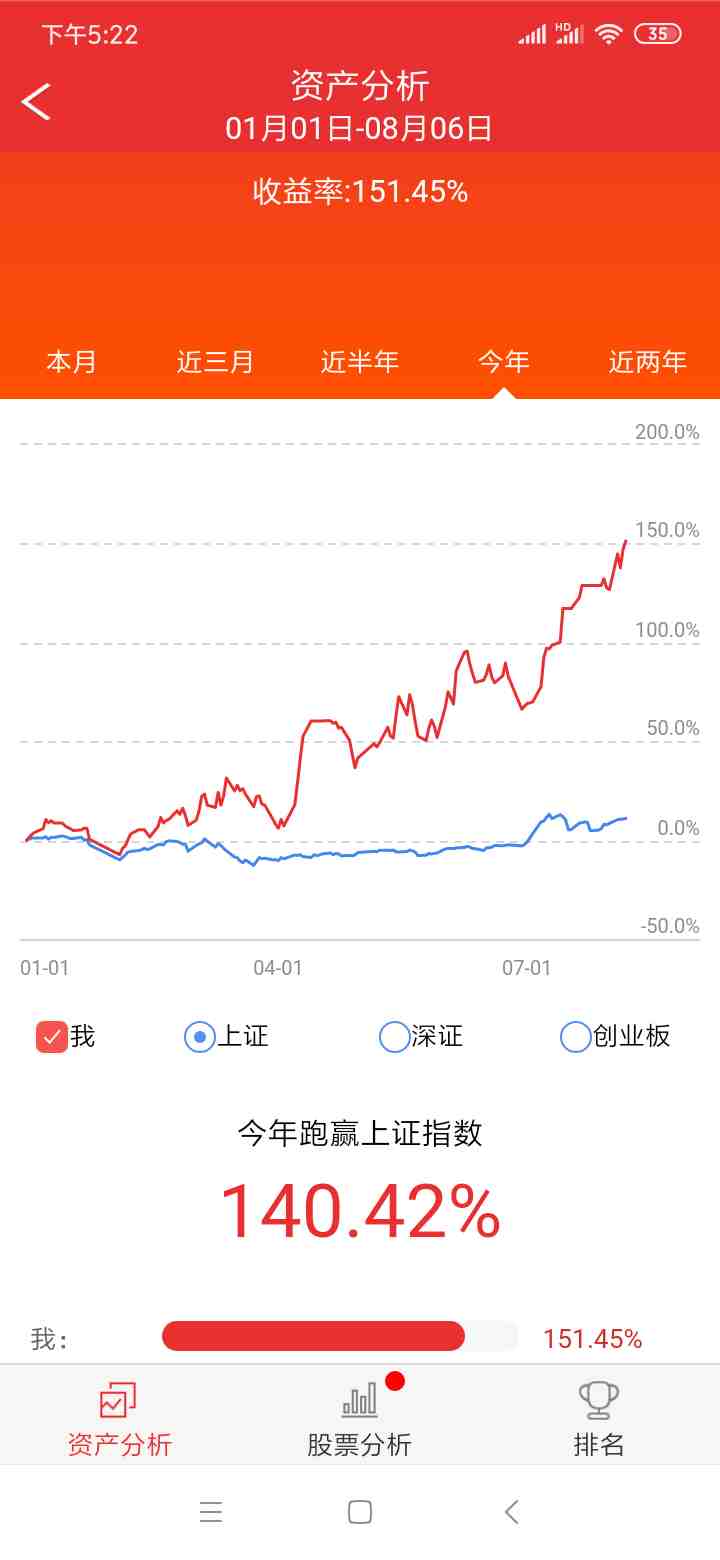720x1560 pixels.
Task: Switch to the 本月 time range
Action: pyautogui.click(x=72, y=362)
